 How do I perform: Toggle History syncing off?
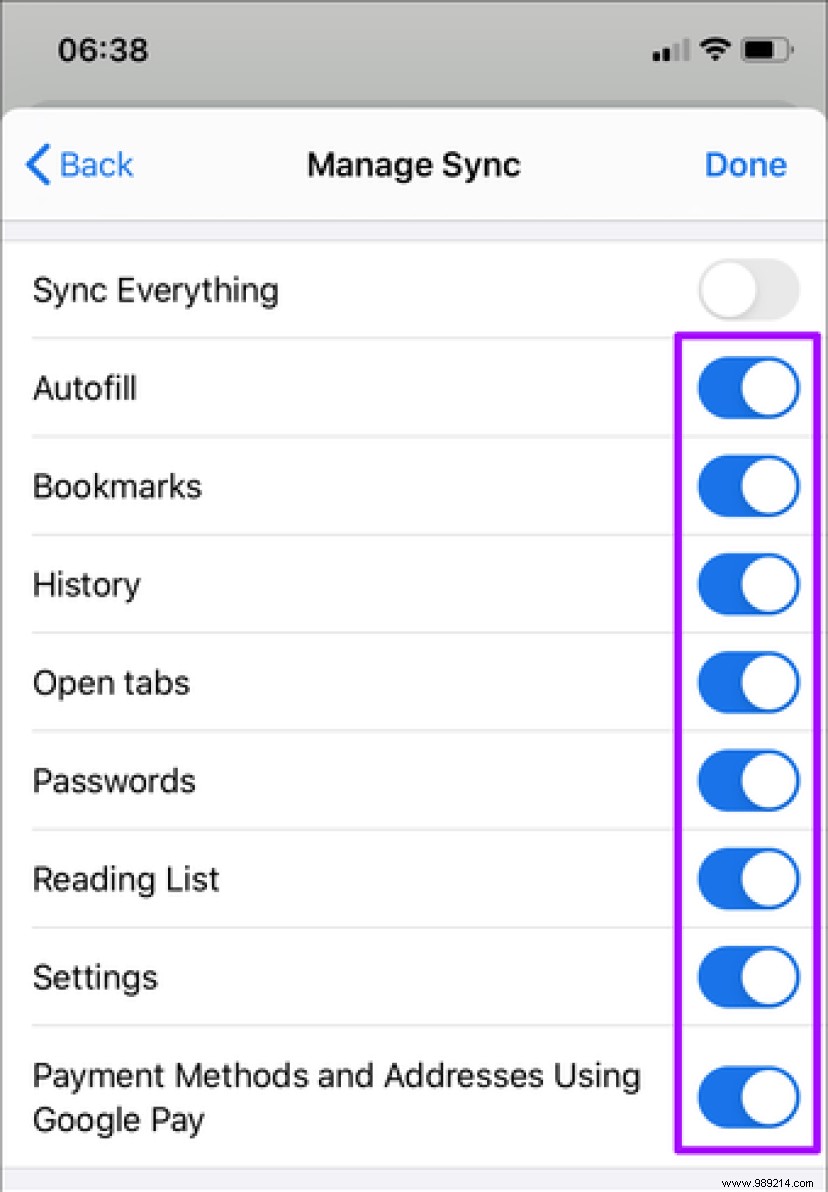pos(748,584)
